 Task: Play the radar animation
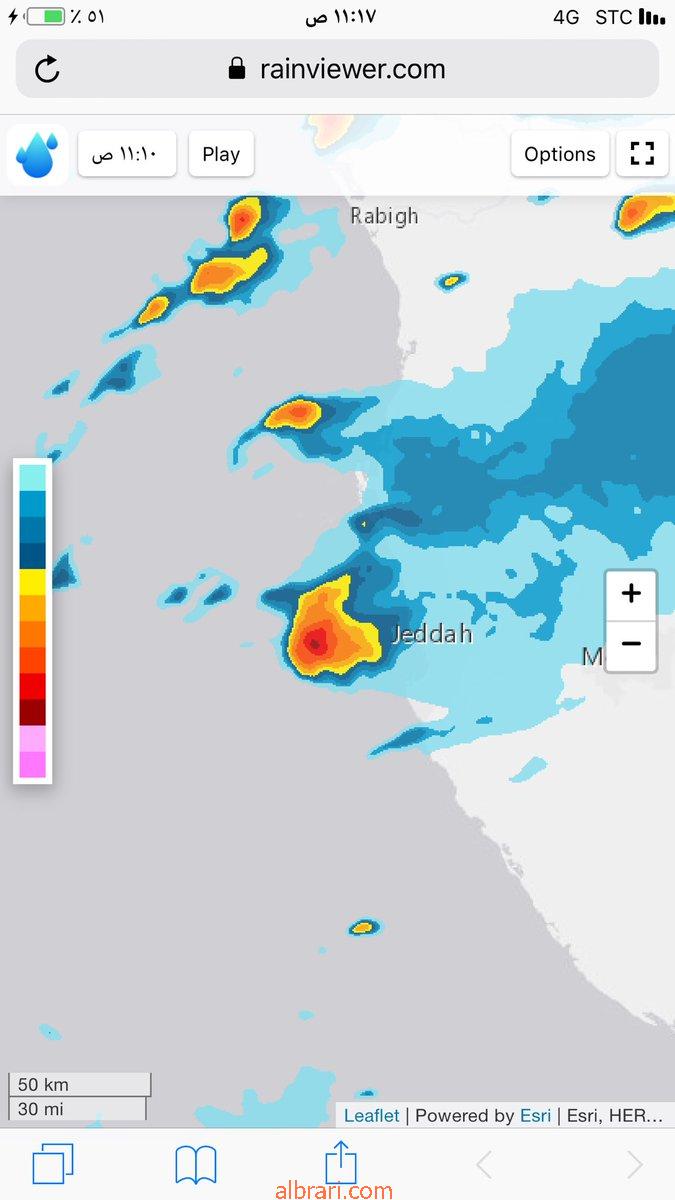(x=221, y=154)
